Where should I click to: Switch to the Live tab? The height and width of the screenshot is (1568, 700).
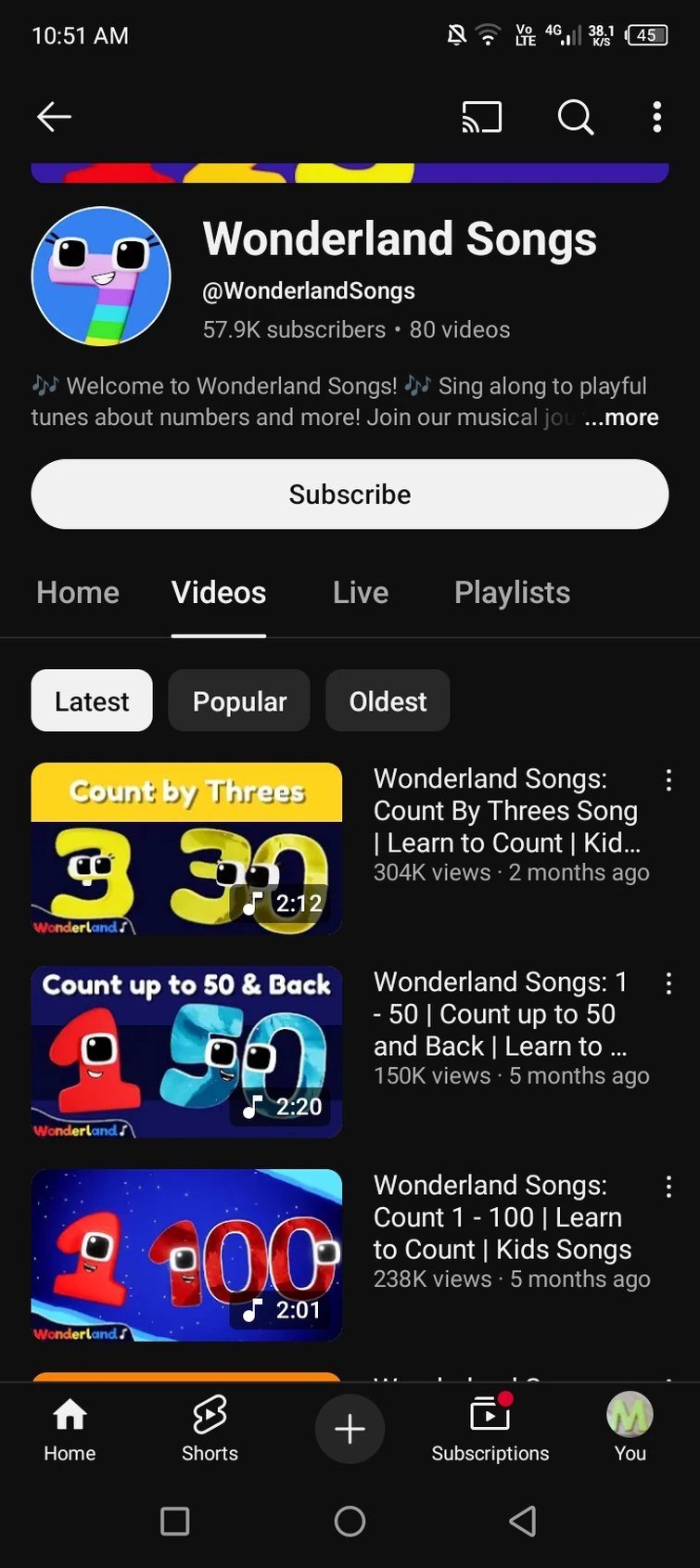coord(361,593)
